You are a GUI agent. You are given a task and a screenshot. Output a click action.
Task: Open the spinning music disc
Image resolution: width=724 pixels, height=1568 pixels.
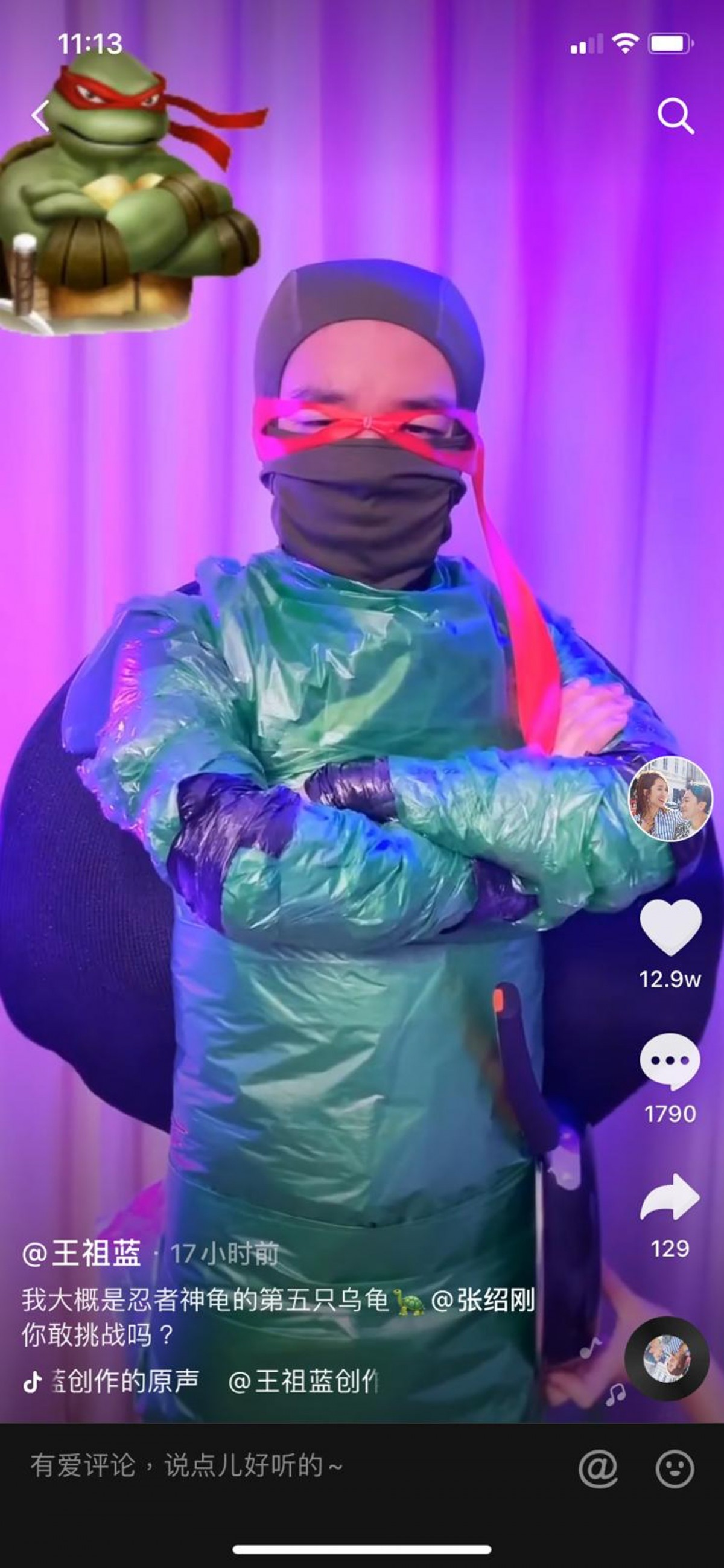667,1359
